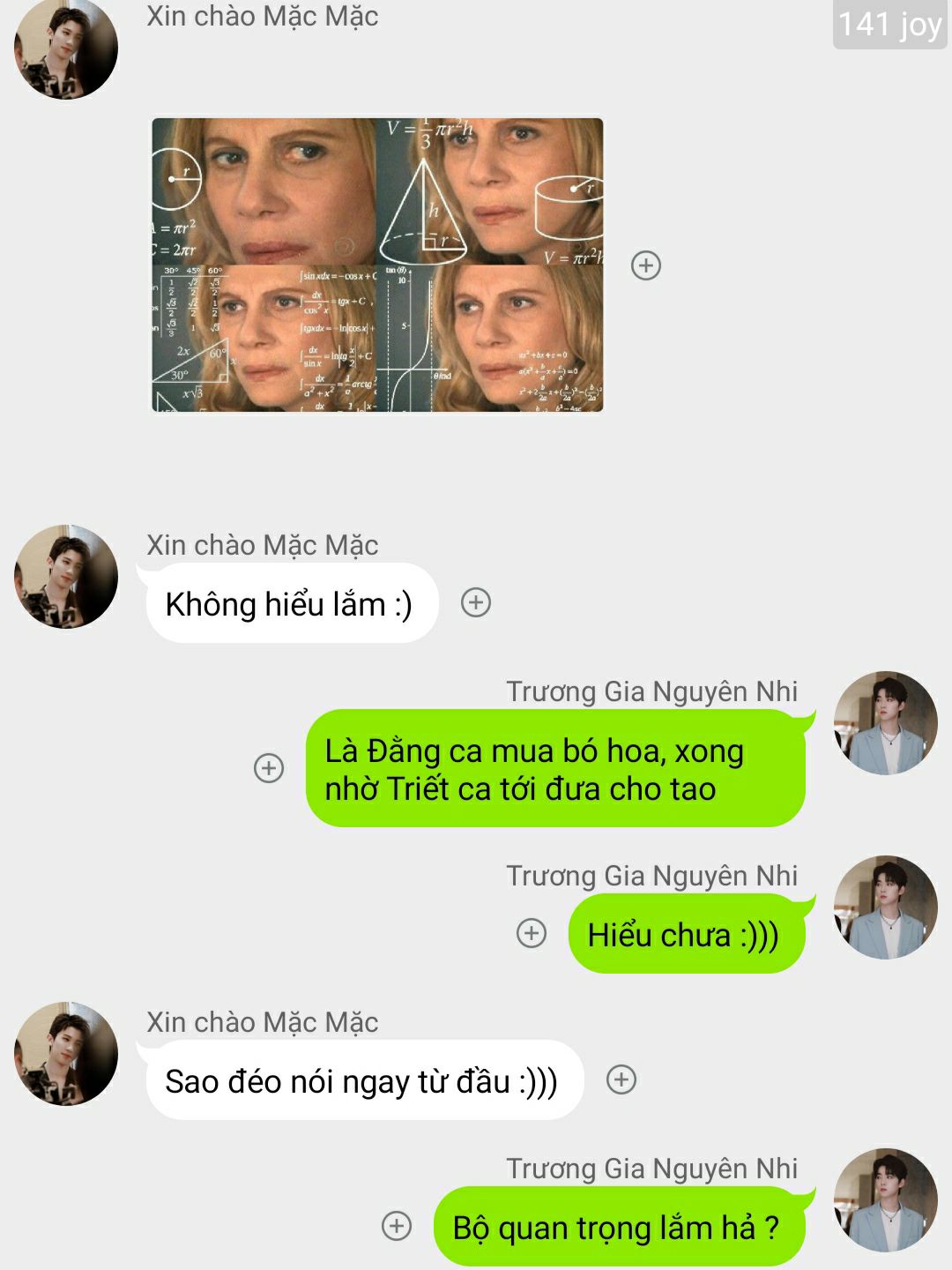Tap plus icon next to "Bộ quan trọng lắm hả ?"
The width and height of the screenshot is (952, 1270).
click(397, 1226)
